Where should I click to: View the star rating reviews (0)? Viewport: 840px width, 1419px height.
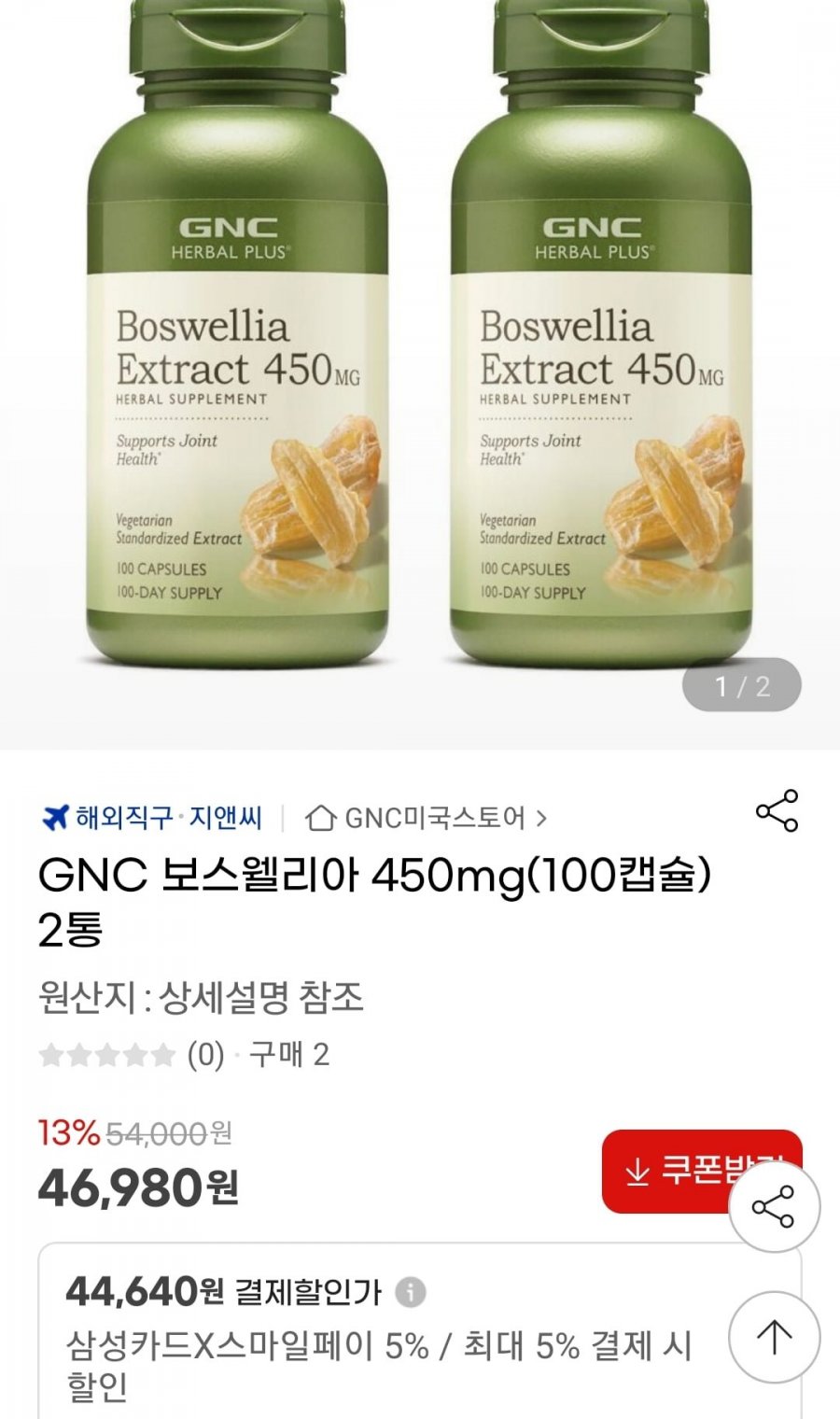(x=131, y=1055)
